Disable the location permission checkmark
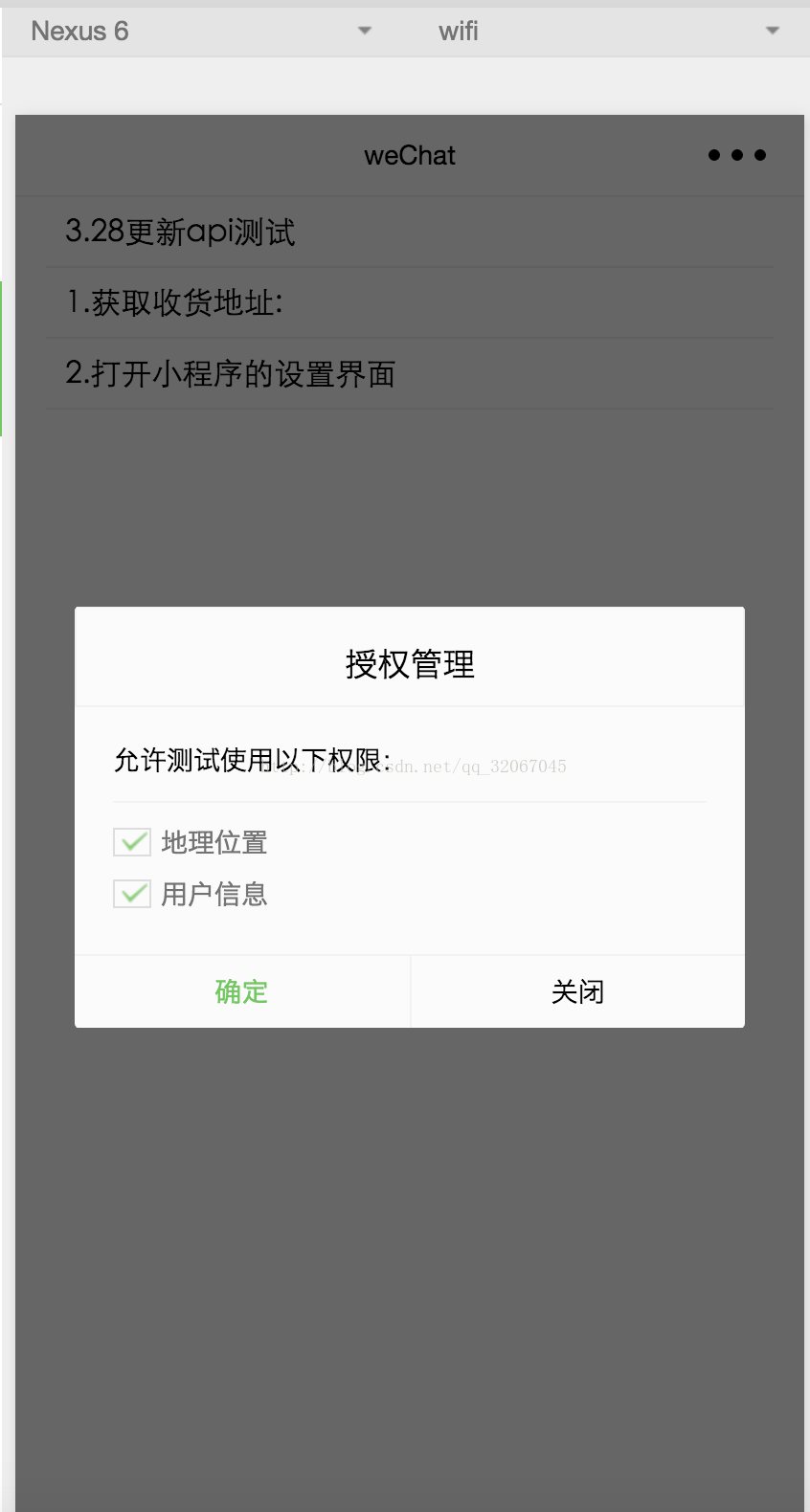810x1512 pixels. (132, 841)
